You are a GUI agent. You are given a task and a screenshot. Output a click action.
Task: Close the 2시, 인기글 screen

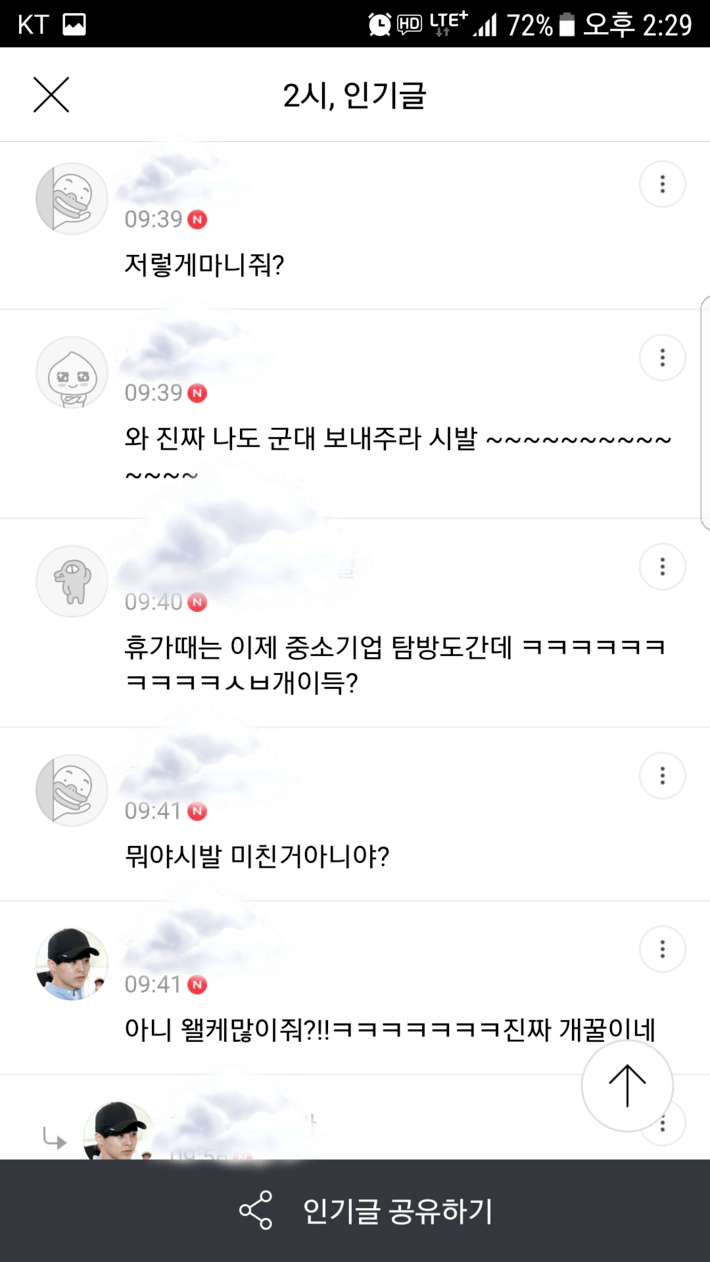coord(51,95)
